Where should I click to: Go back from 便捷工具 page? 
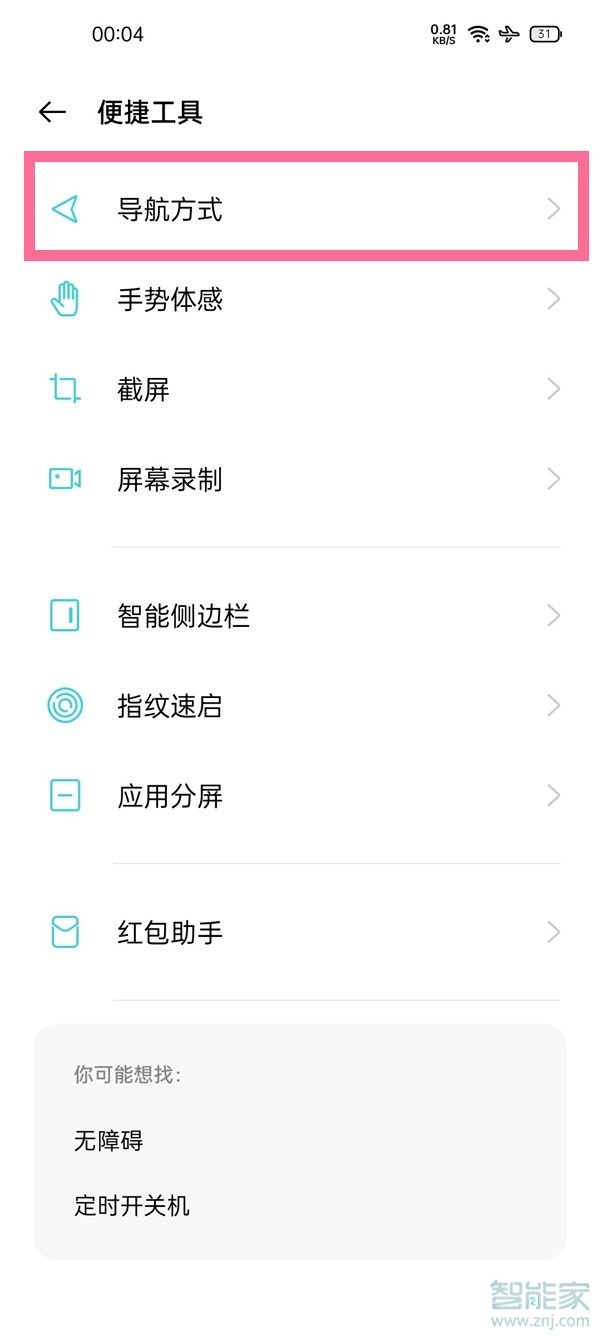(52, 112)
